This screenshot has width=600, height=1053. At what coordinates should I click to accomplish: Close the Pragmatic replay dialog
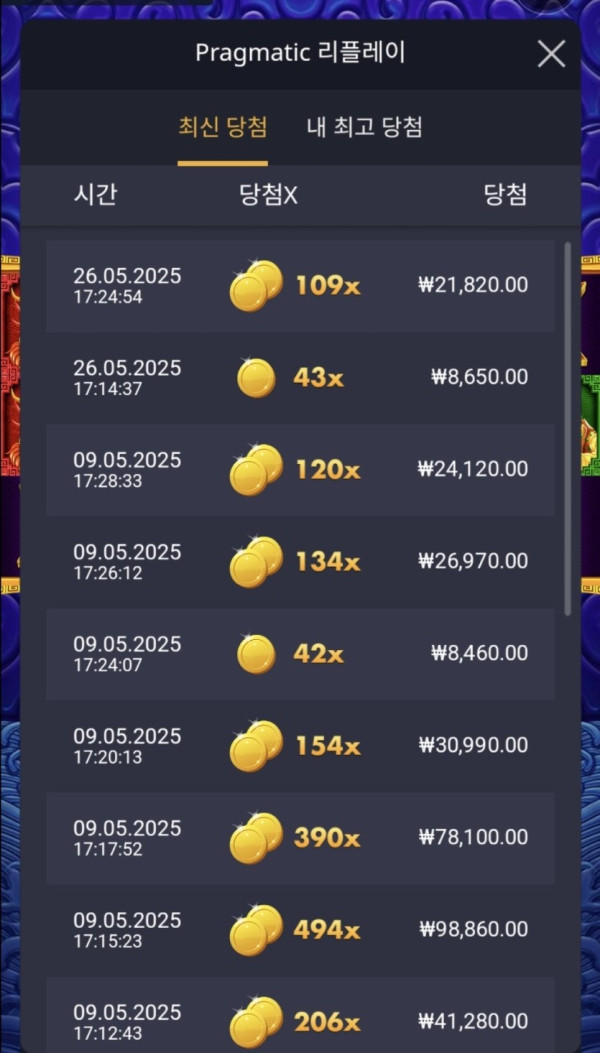[551, 54]
